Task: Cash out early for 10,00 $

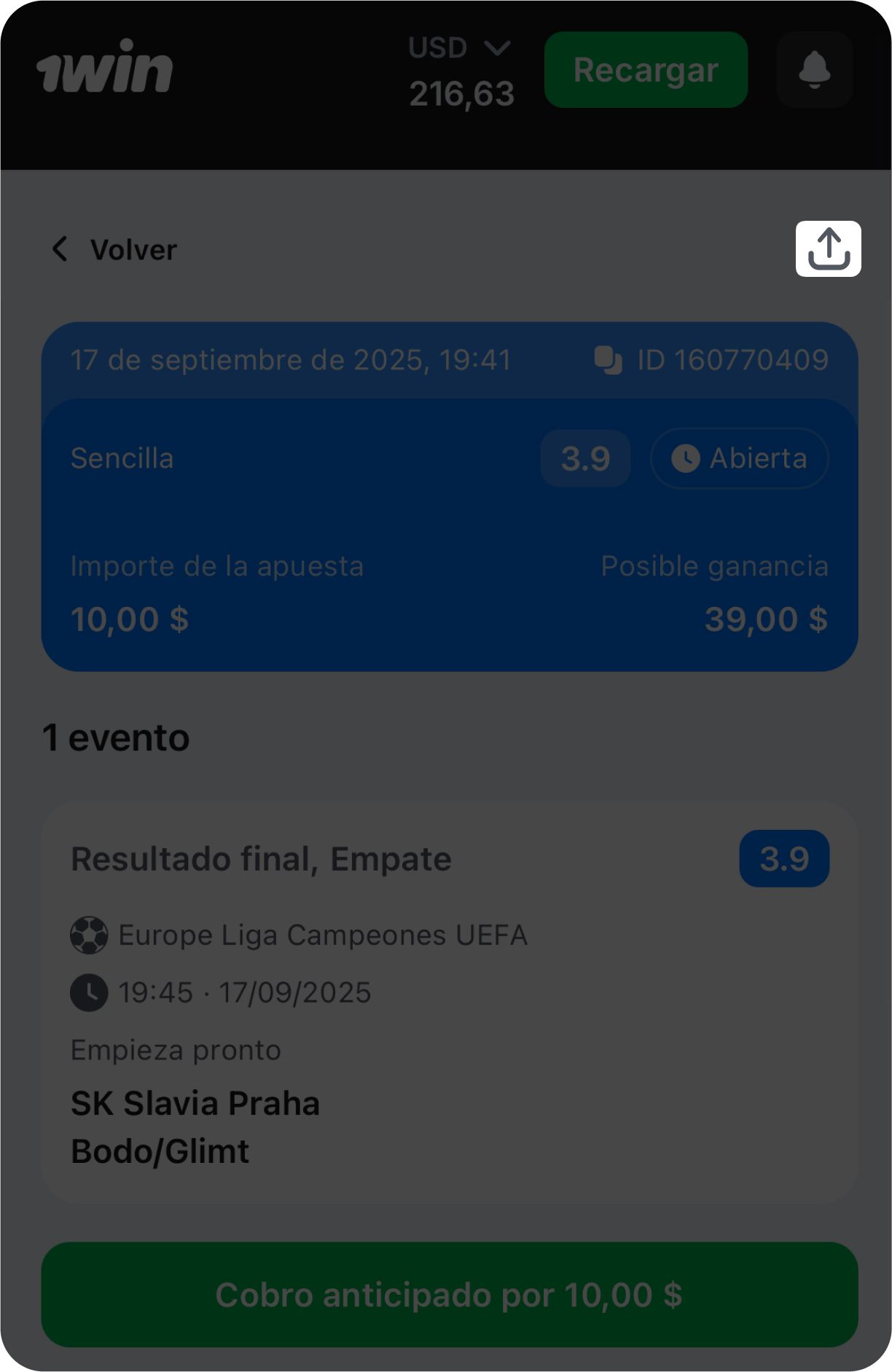Action: (x=449, y=1295)
